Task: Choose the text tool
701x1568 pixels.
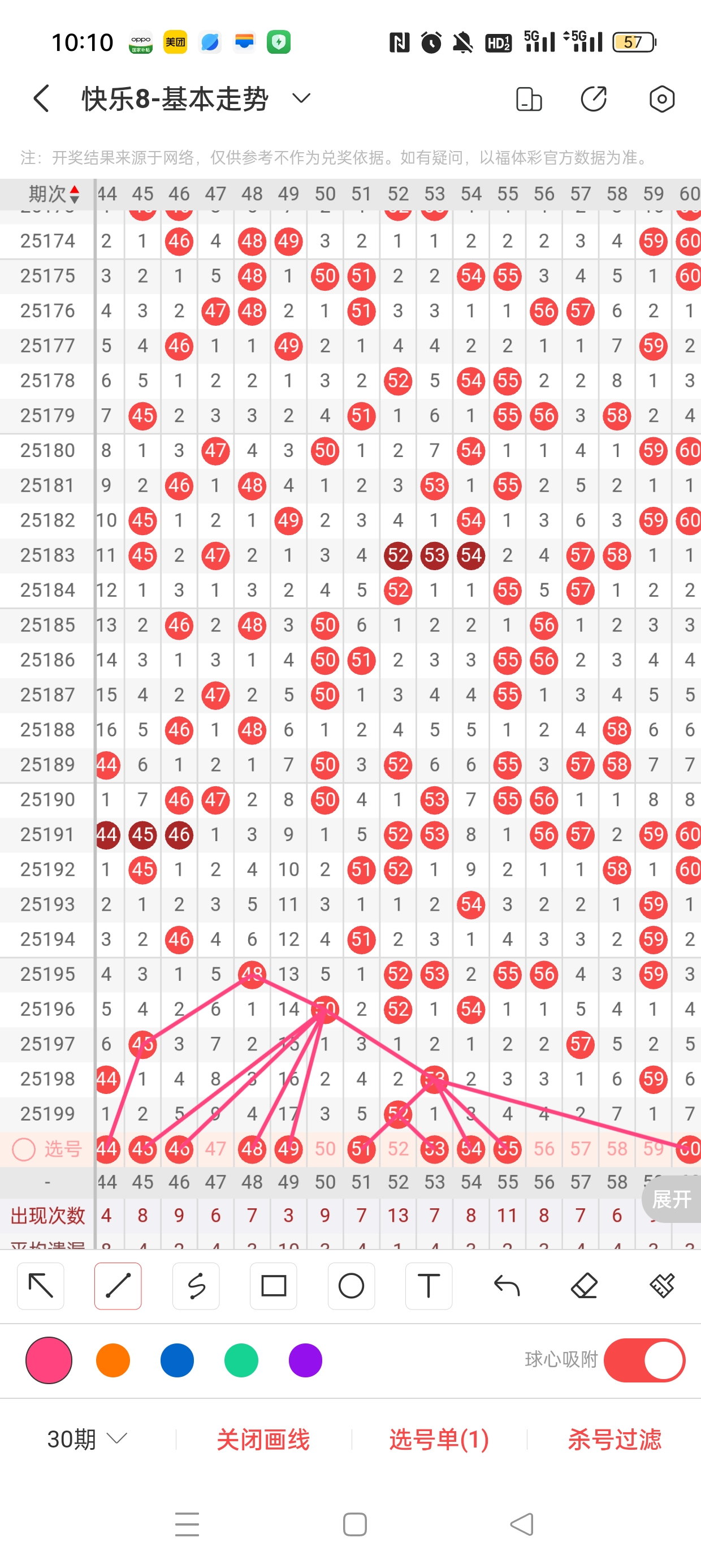Action: [429, 1286]
